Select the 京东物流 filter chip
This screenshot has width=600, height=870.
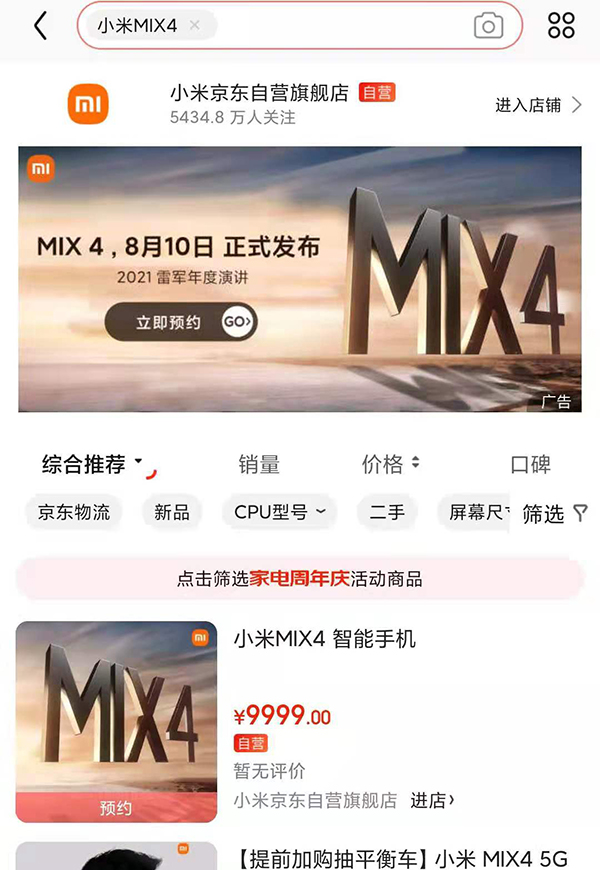point(74,512)
